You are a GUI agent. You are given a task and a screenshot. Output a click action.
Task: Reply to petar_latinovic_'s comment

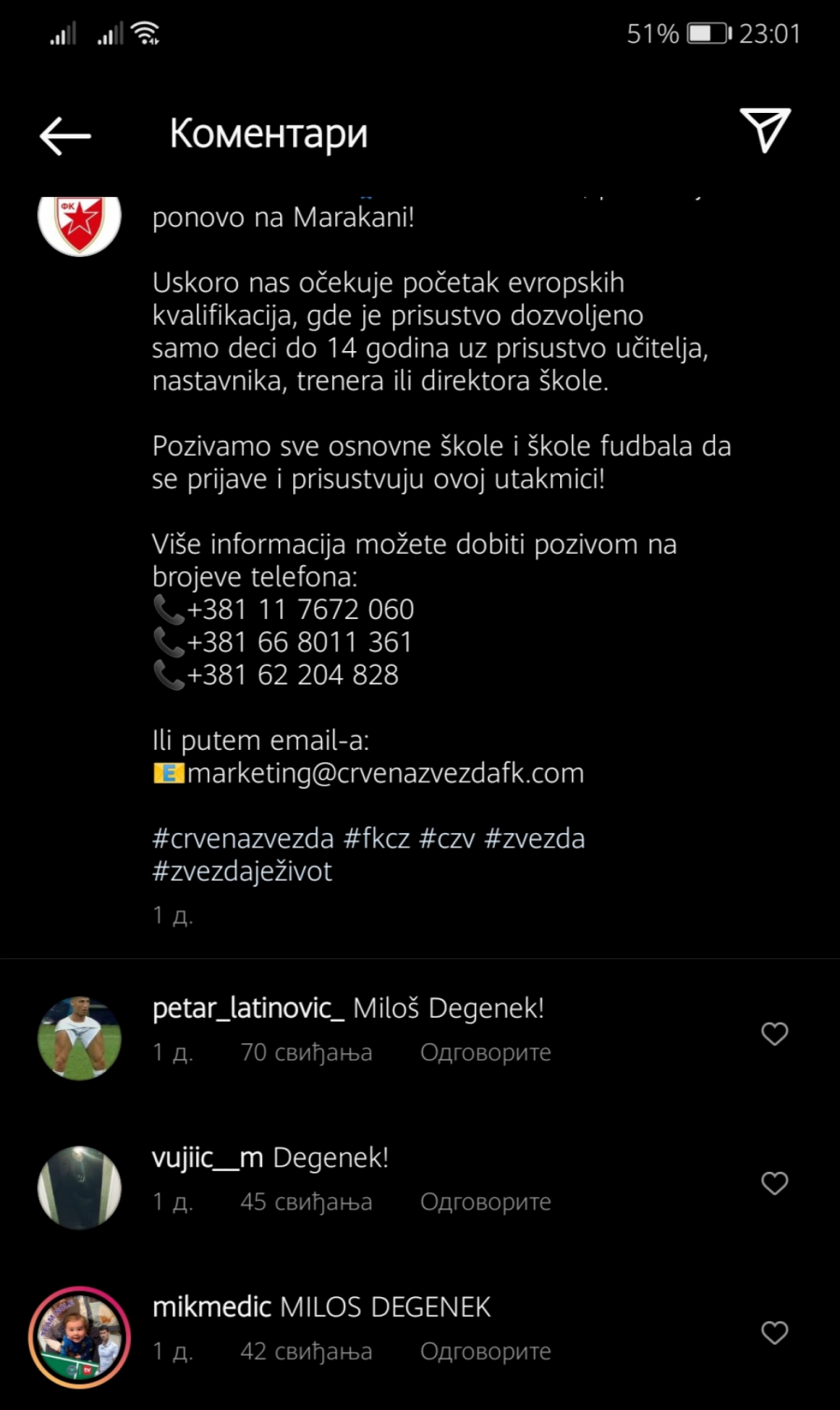click(485, 1052)
